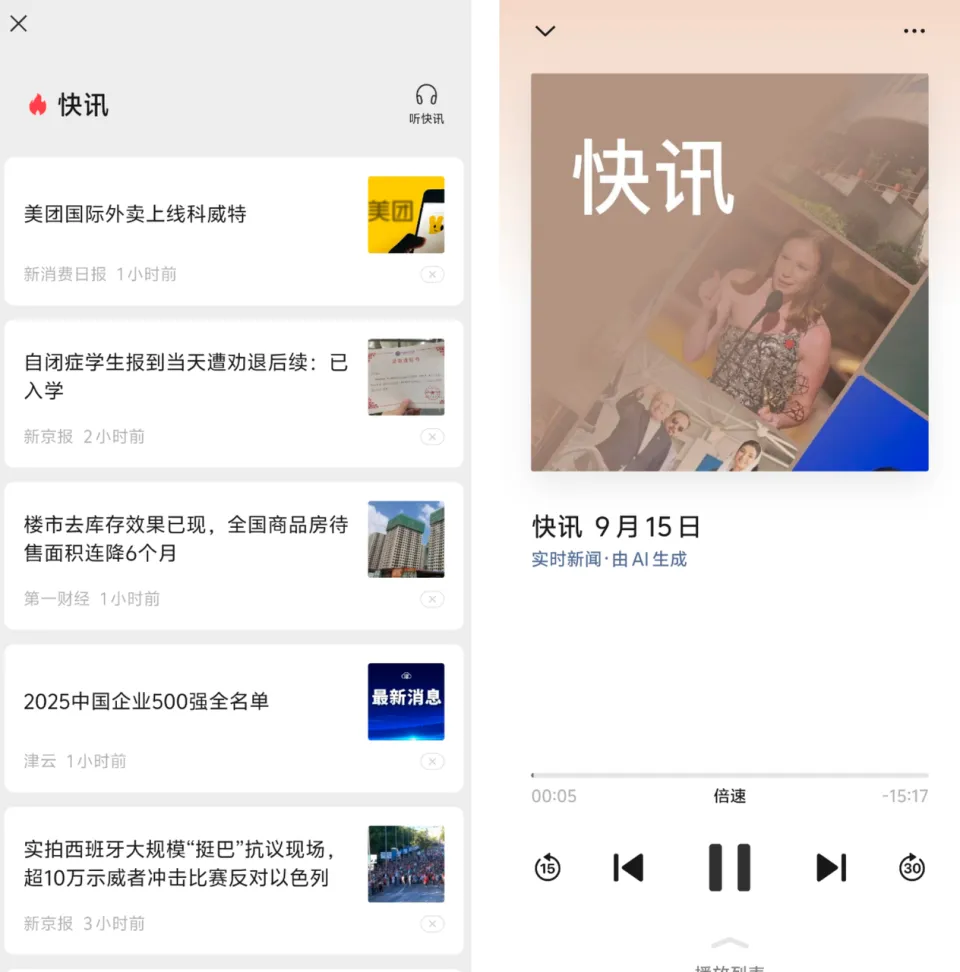Collapse the player via the down chevron
960x972 pixels.
pyautogui.click(x=545, y=31)
